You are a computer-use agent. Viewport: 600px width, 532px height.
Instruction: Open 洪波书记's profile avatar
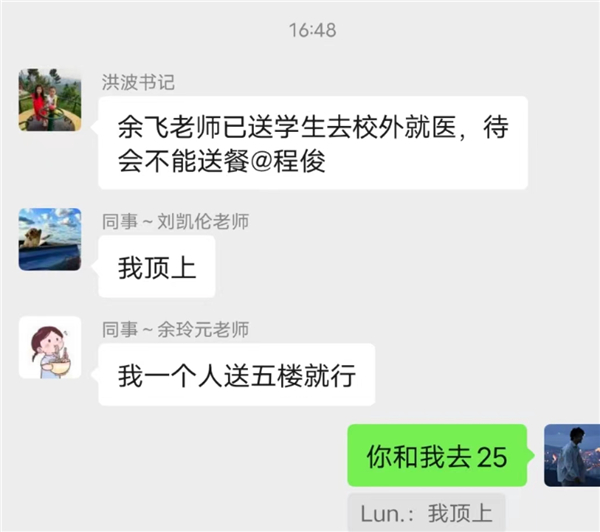click(x=50, y=100)
